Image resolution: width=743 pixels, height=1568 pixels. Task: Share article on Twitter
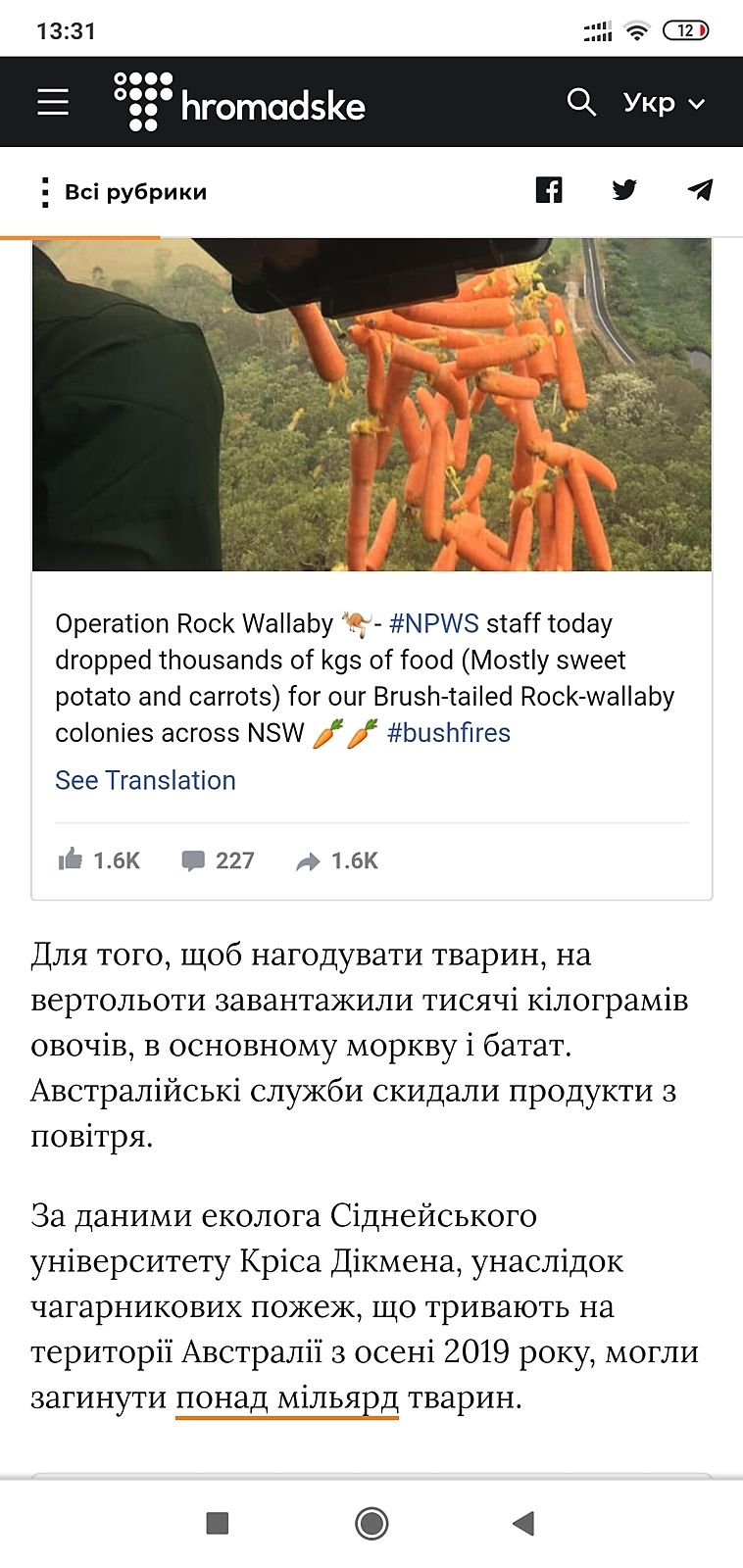coord(624,190)
